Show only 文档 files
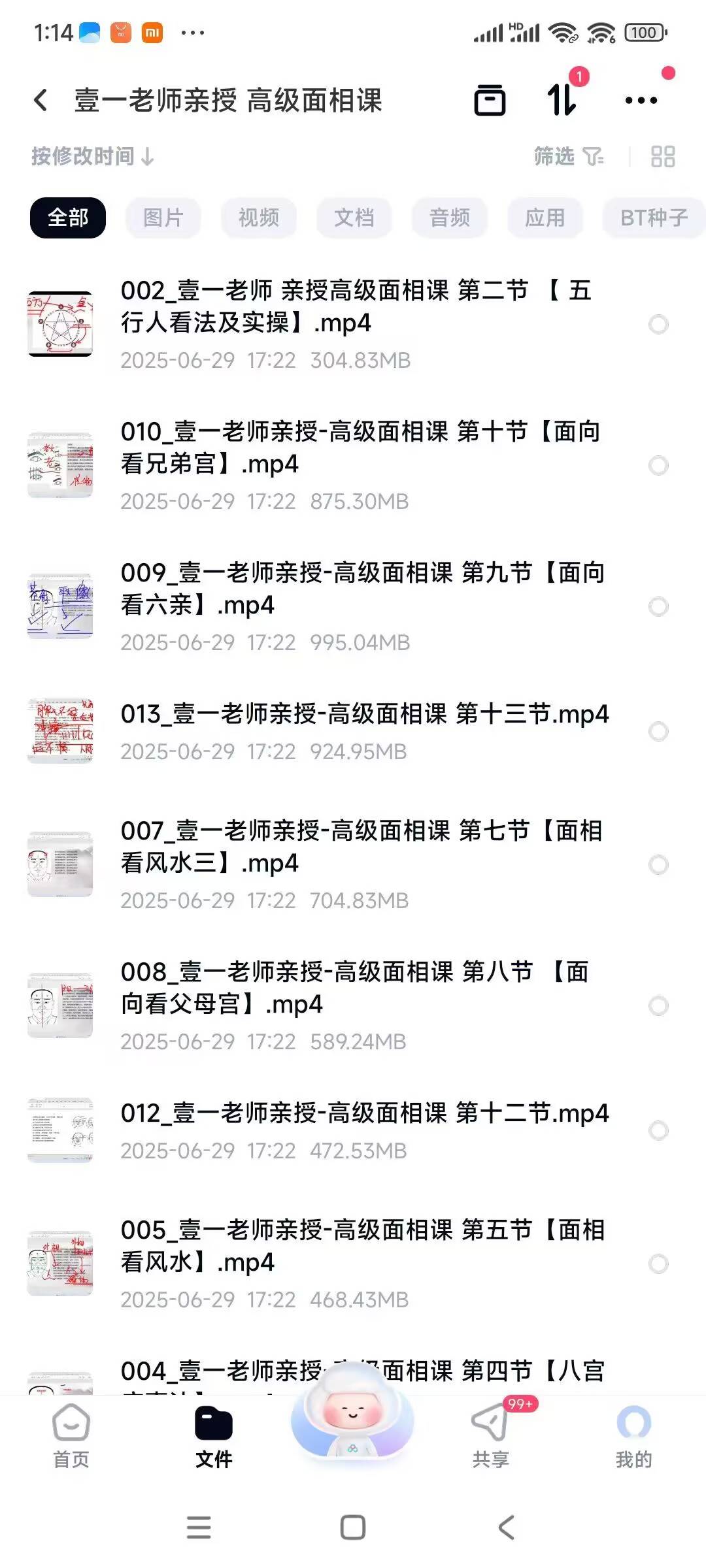This screenshot has height=1568, width=706. tap(354, 218)
